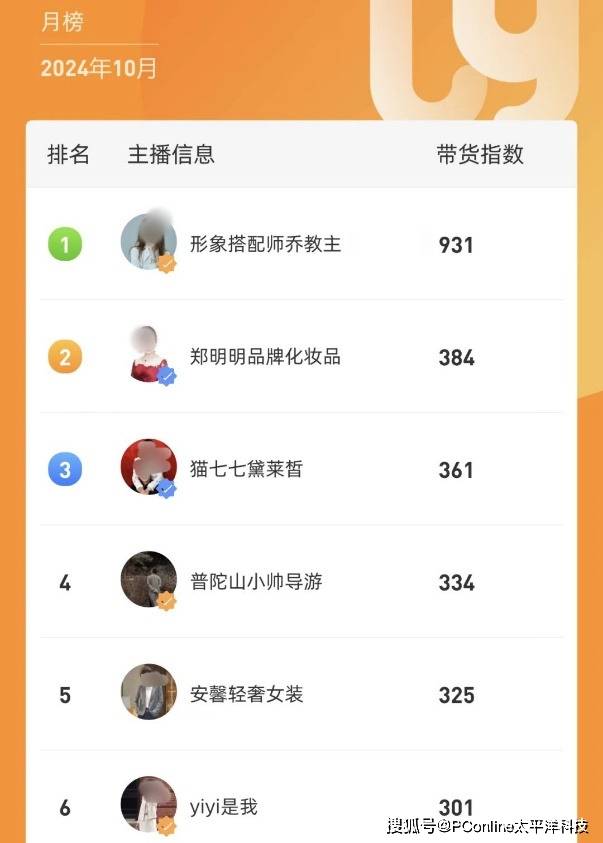
Task: View 郑明明品牌化妆品 streamer details
Action: 265,357
